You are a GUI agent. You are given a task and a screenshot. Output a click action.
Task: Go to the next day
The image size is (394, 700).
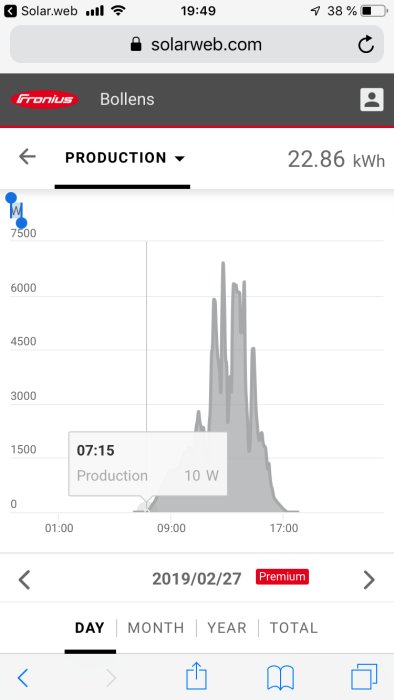369,579
